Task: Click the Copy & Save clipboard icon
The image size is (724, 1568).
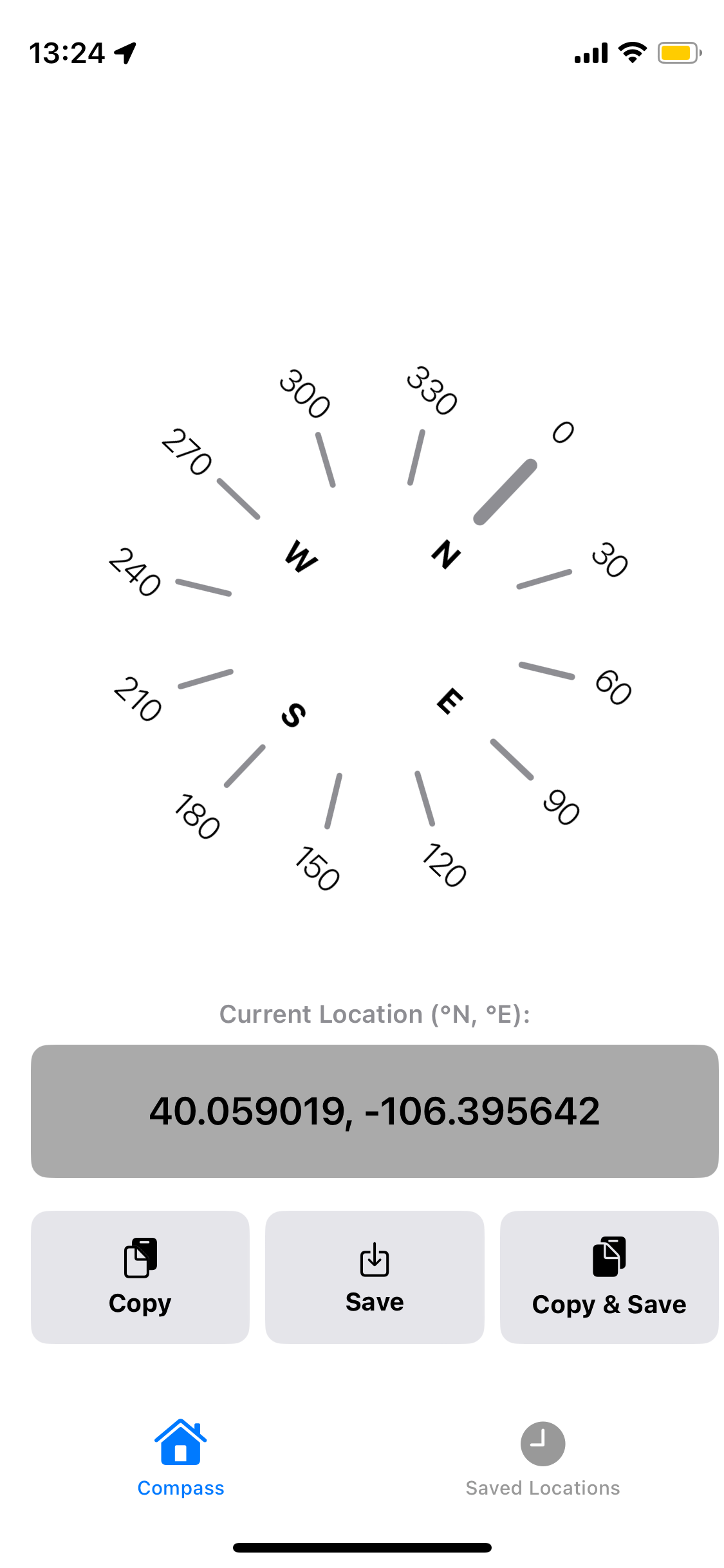Action: (608, 1256)
